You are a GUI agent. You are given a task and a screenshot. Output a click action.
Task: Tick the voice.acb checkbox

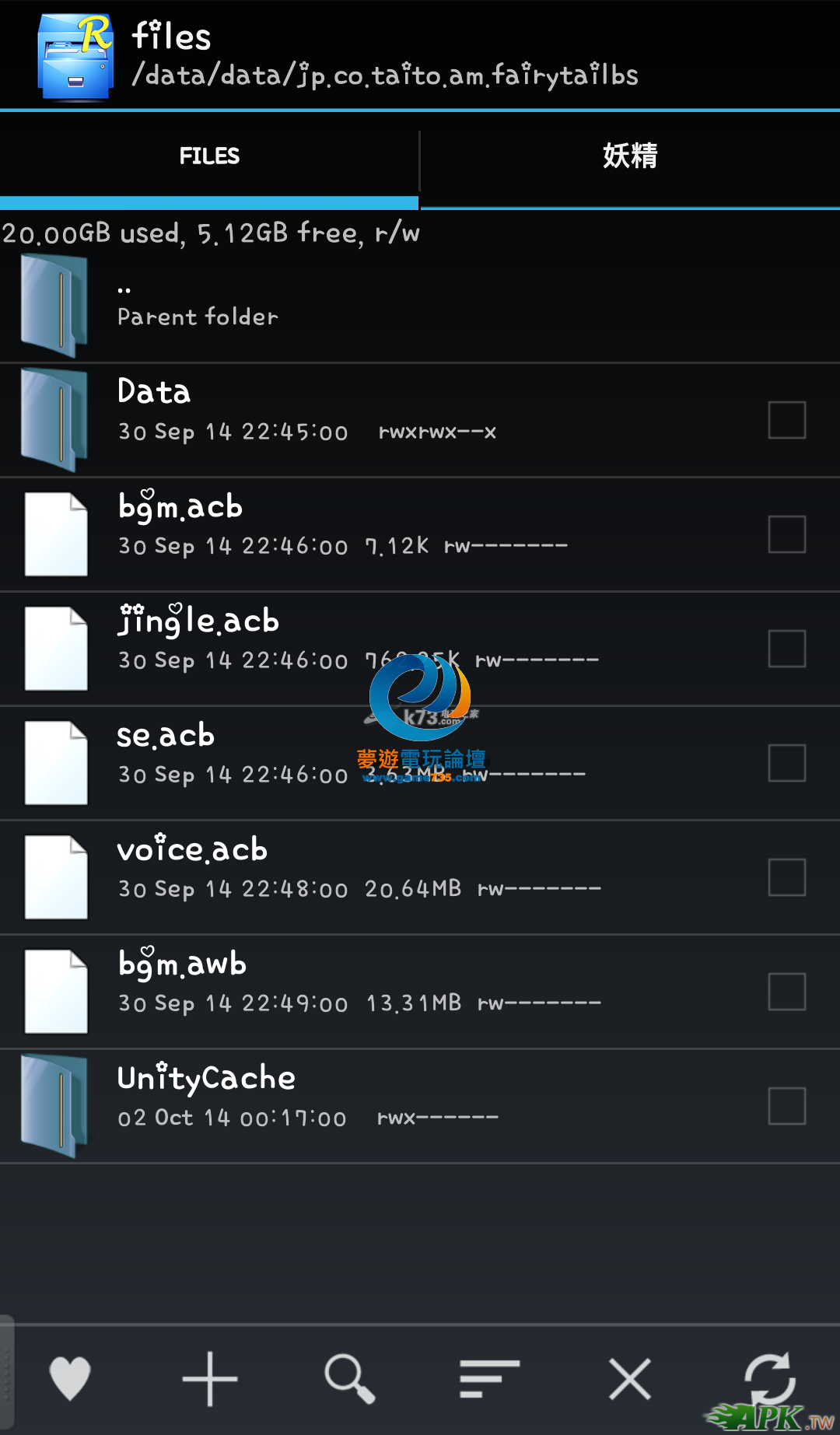point(786,877)
